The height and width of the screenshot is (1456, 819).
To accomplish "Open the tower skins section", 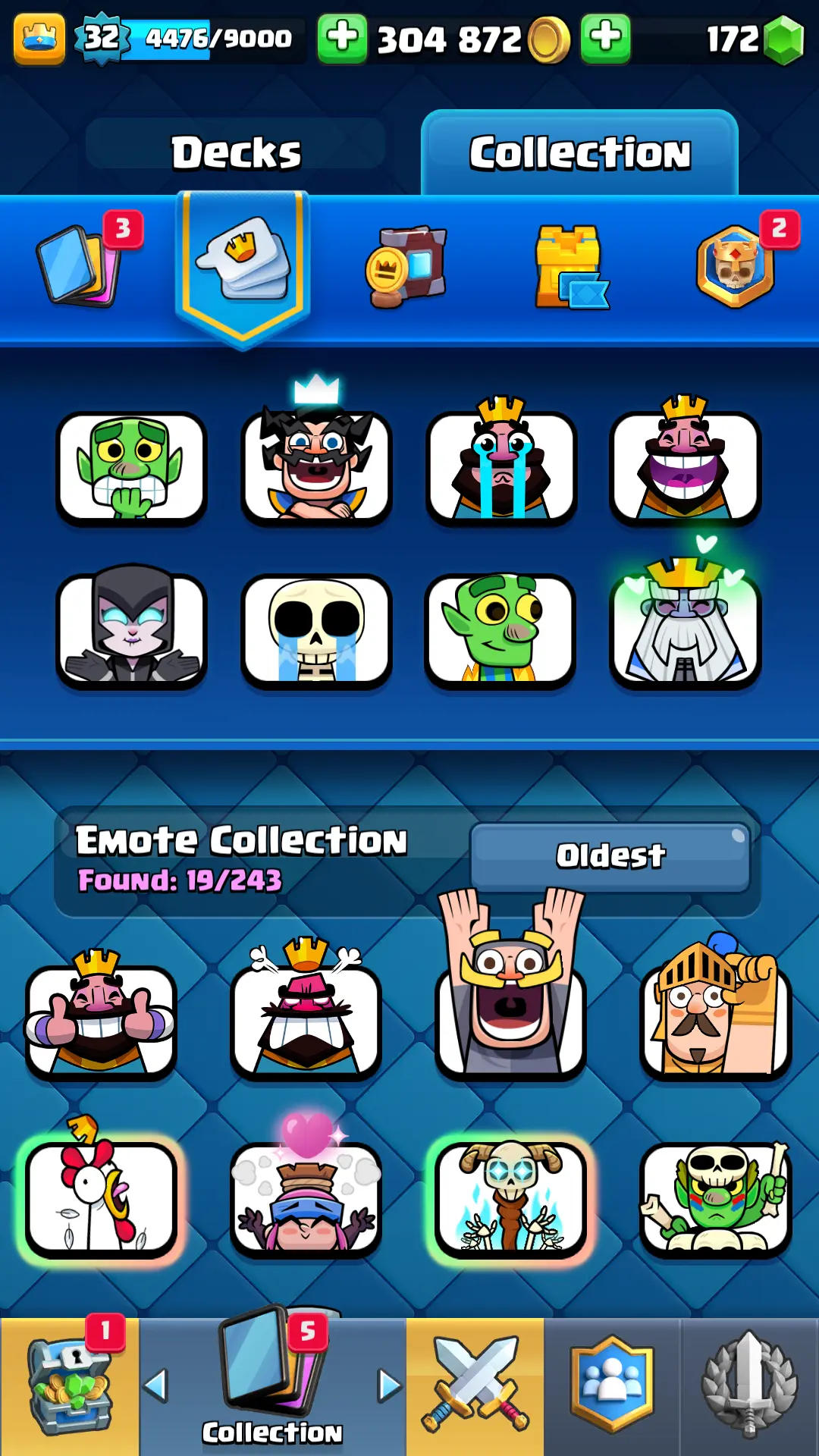I will (x=570, y=266).
